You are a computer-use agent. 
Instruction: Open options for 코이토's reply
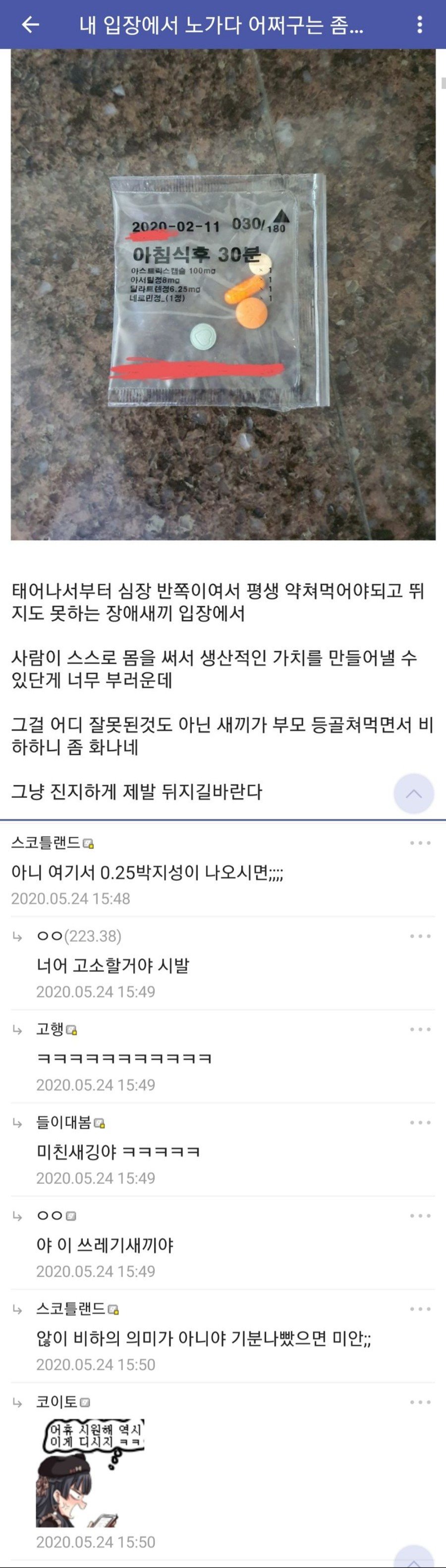pos(420,1402)
